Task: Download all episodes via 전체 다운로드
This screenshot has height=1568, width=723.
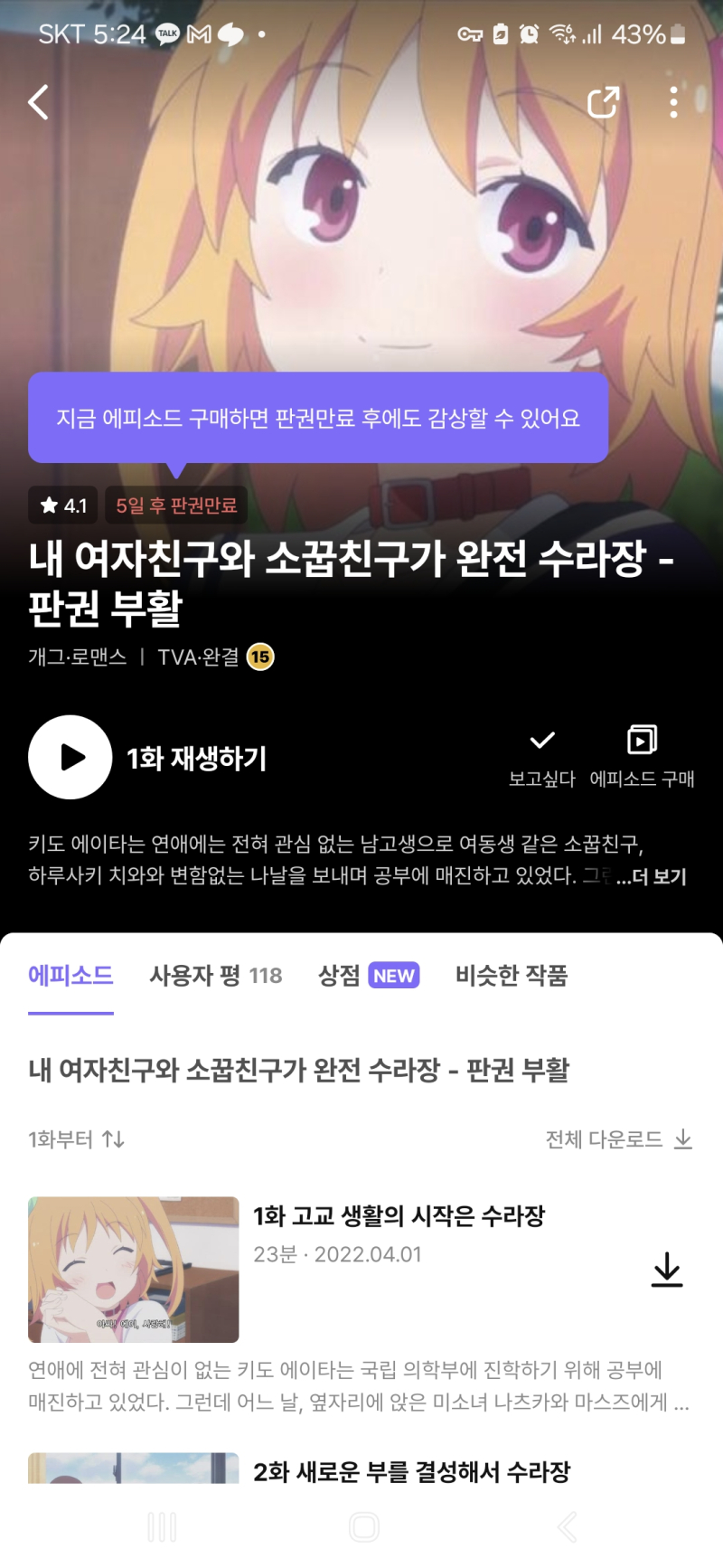Action: coord(619,1139)
